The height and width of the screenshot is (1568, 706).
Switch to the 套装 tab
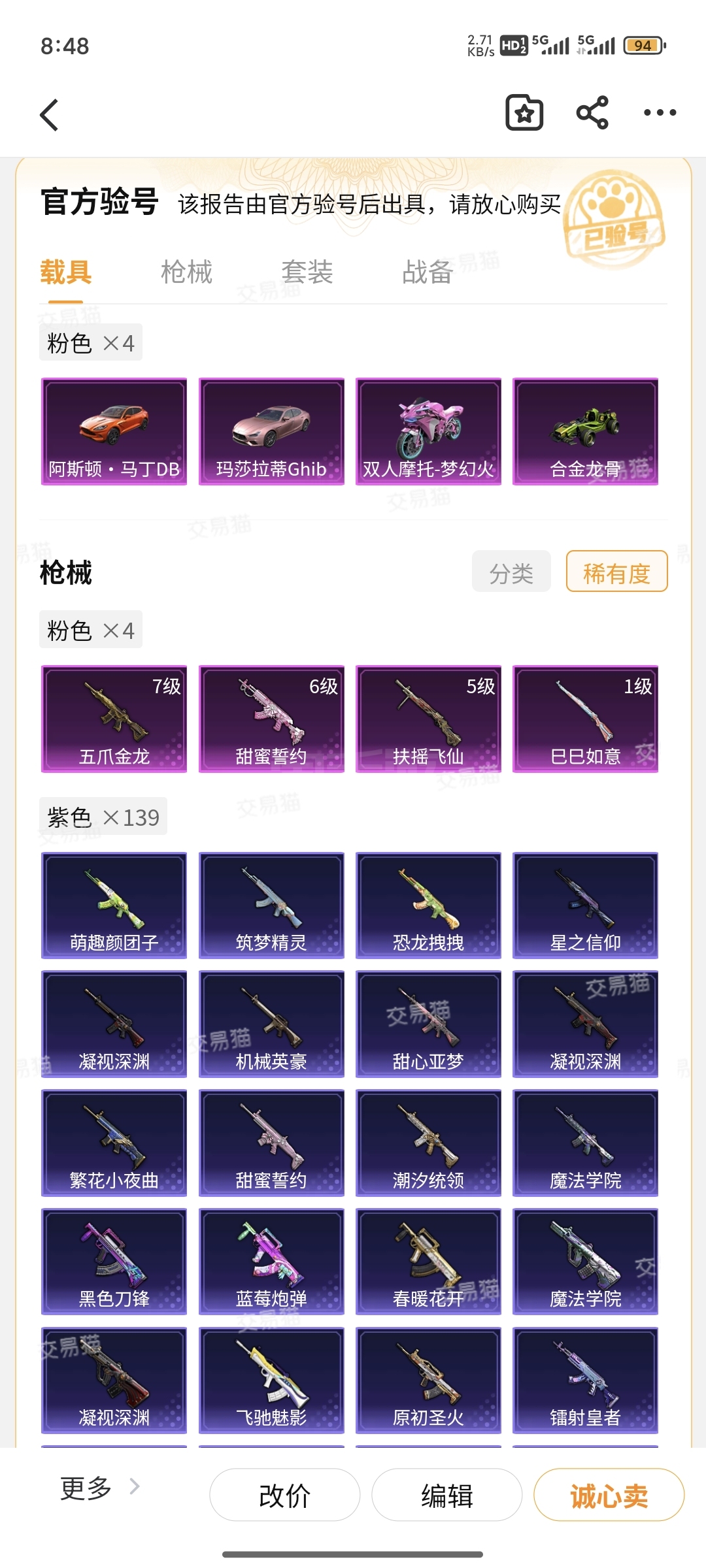coord(307,272)
